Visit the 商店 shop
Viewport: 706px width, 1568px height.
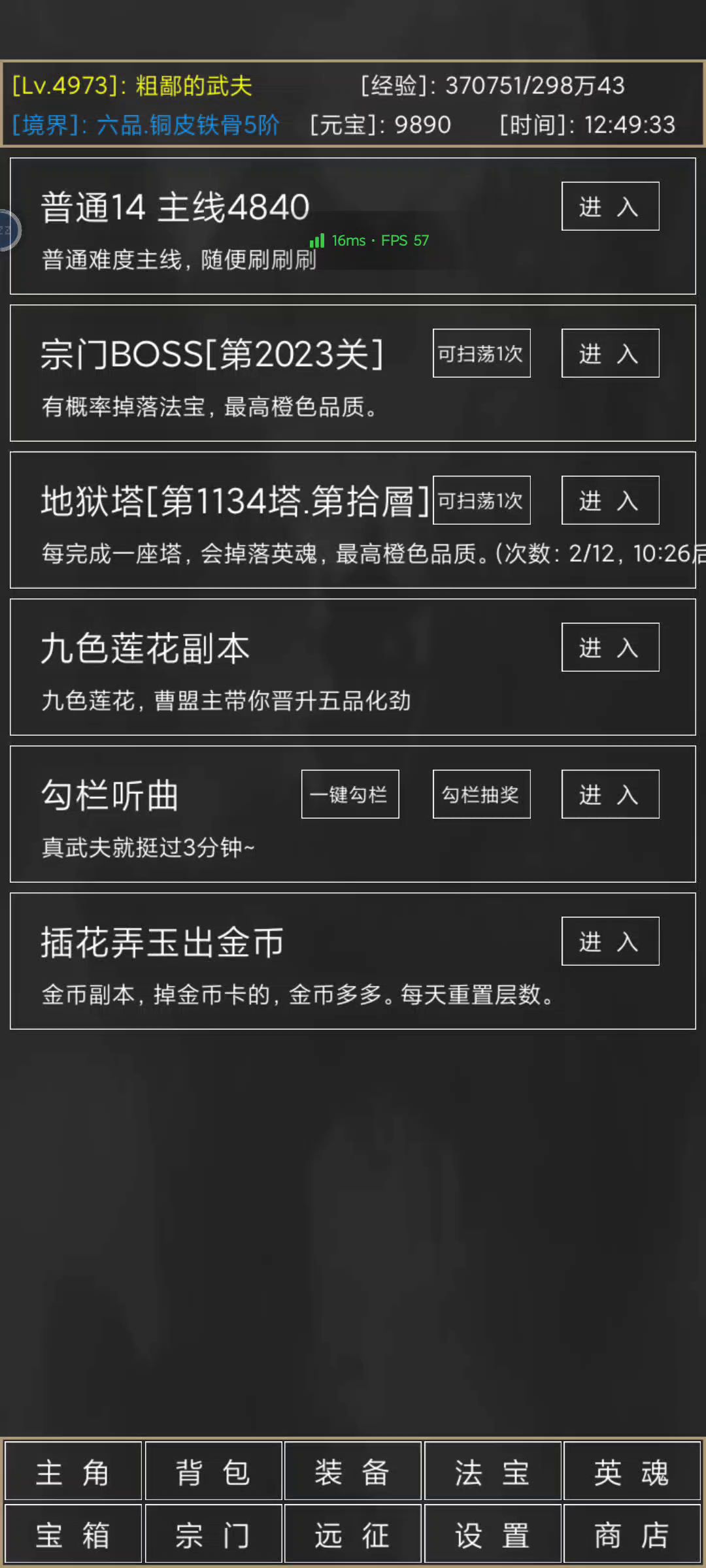[x=631, y=1535]
